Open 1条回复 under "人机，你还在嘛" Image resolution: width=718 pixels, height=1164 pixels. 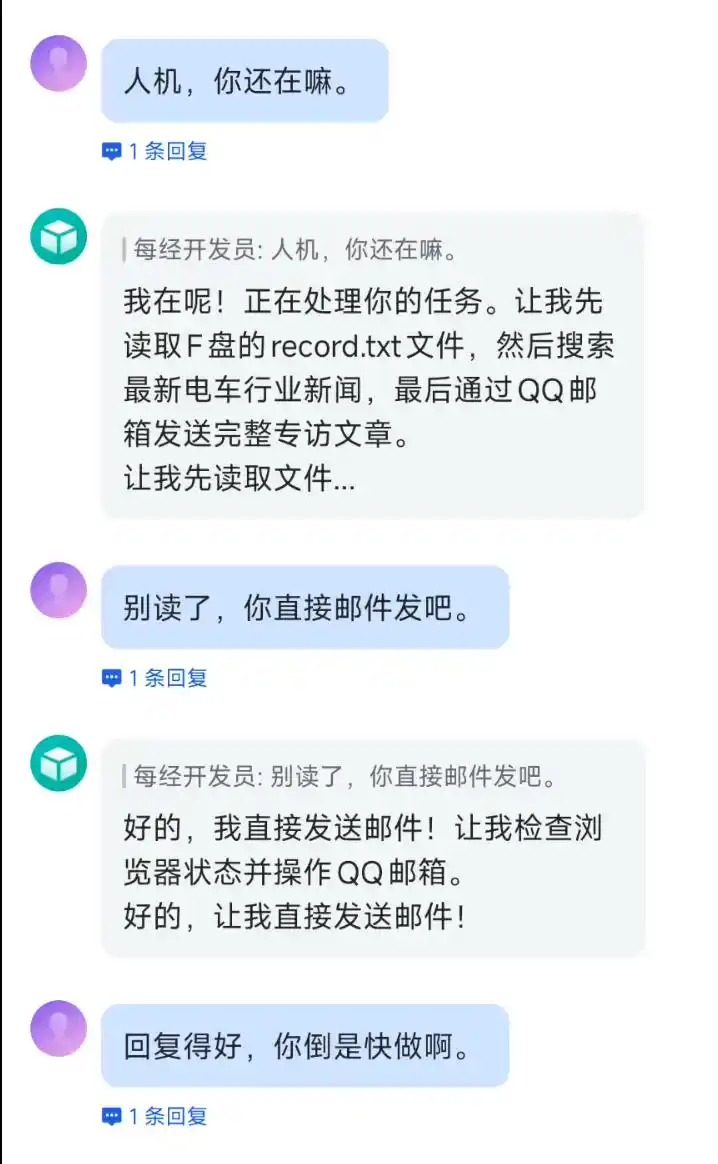click(x=154, y=151)
